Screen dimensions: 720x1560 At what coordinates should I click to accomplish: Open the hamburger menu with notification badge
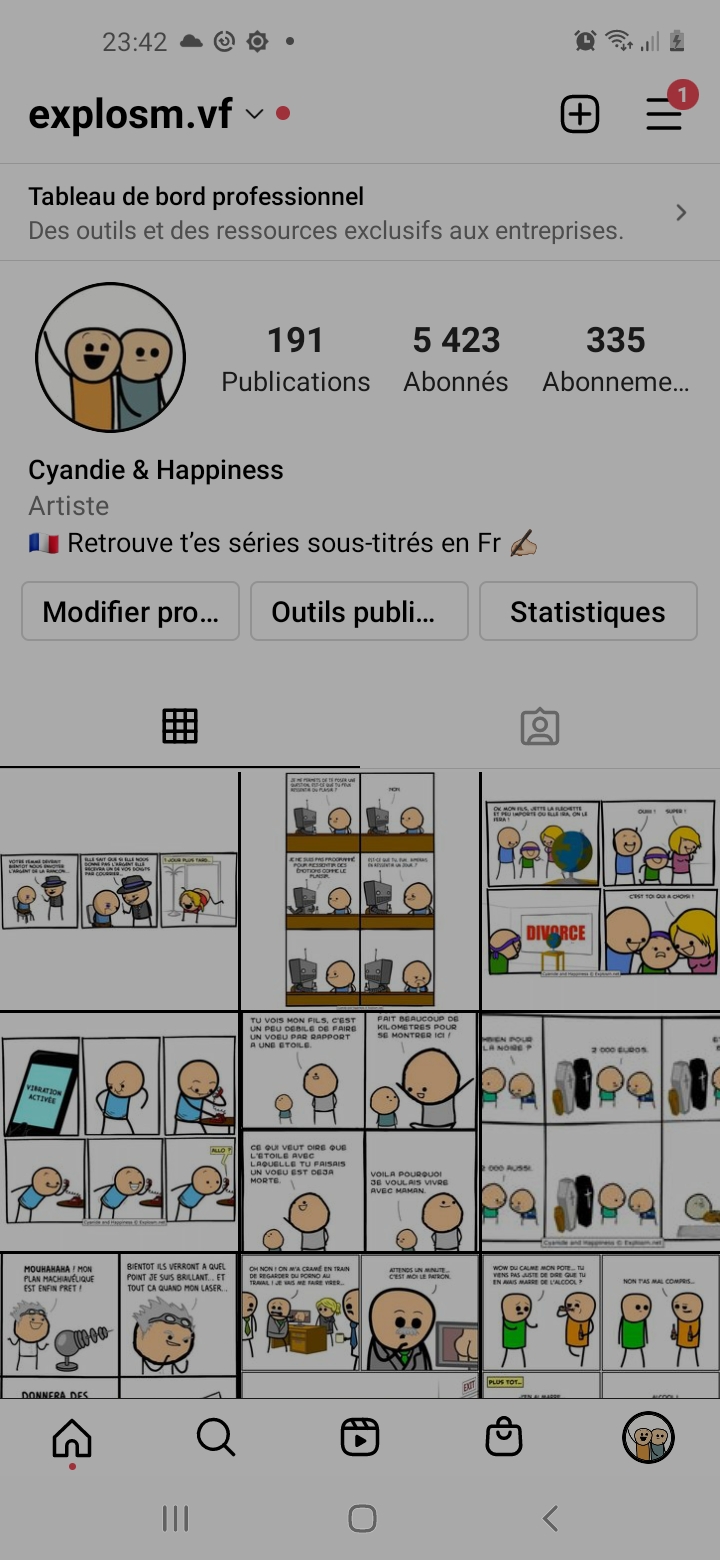tap(664, 113)
